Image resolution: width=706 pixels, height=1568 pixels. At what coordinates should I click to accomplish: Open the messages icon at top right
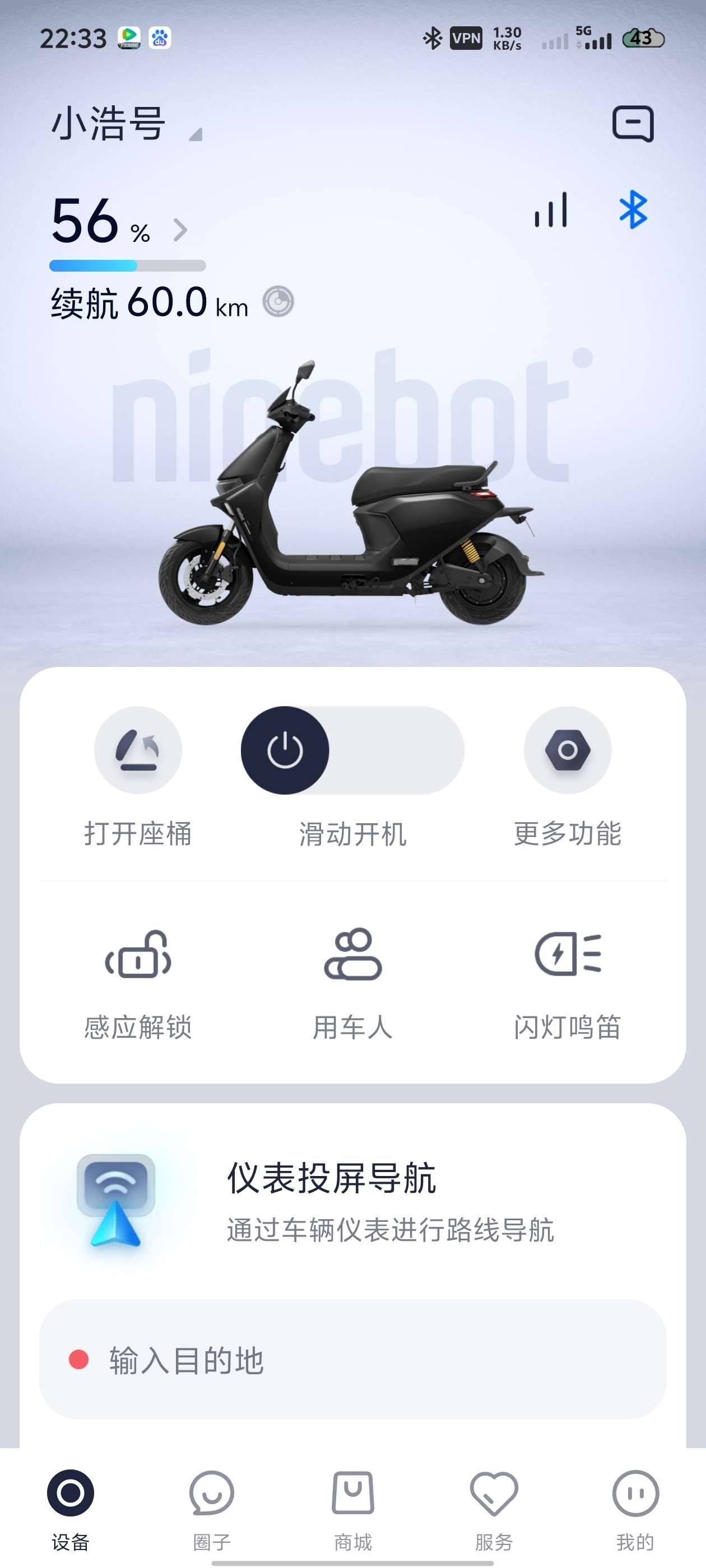point(632,124)
